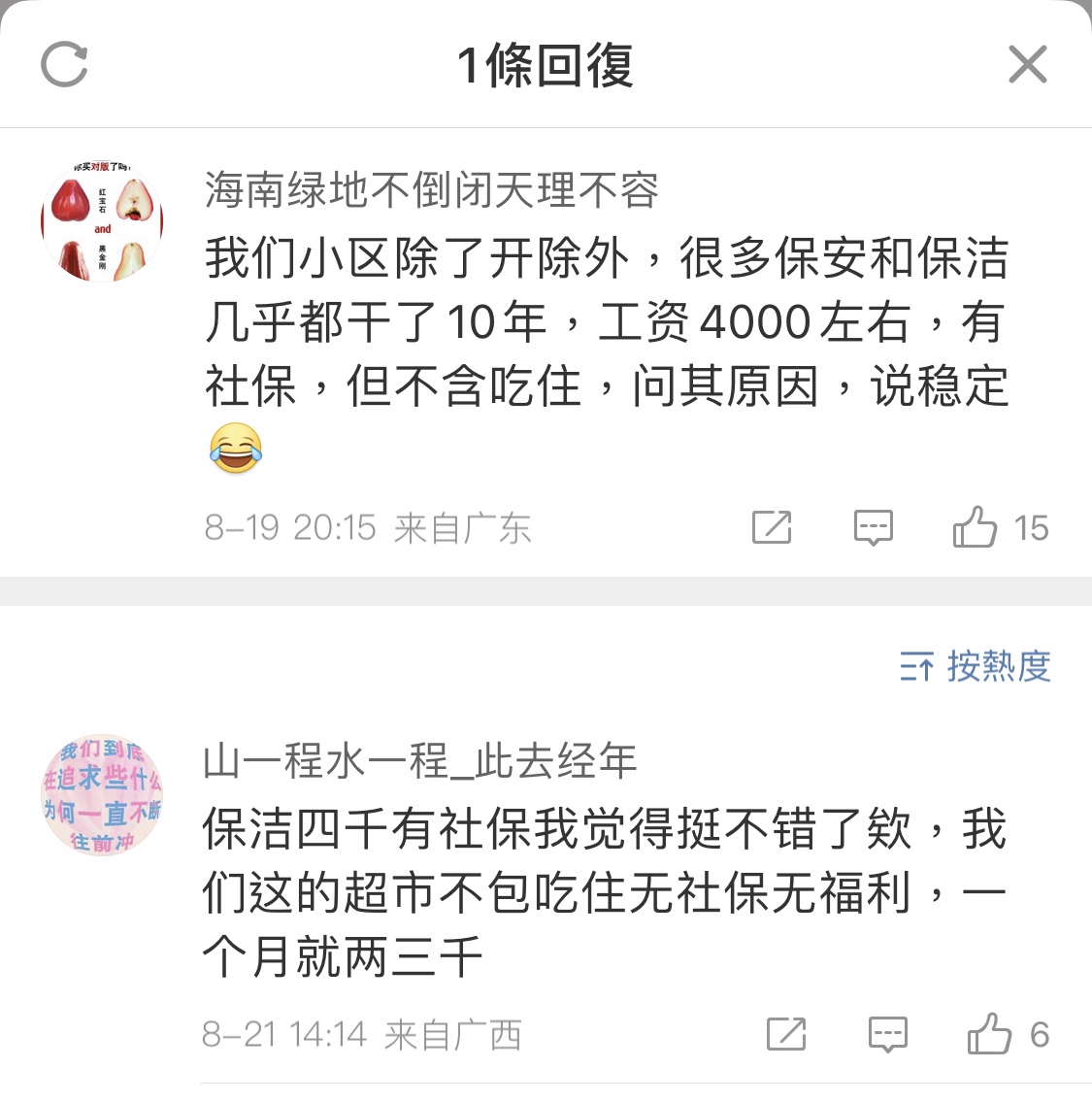Refresh the reply thread
The width and height of the screenshot is (1092, 1102).
65,65
